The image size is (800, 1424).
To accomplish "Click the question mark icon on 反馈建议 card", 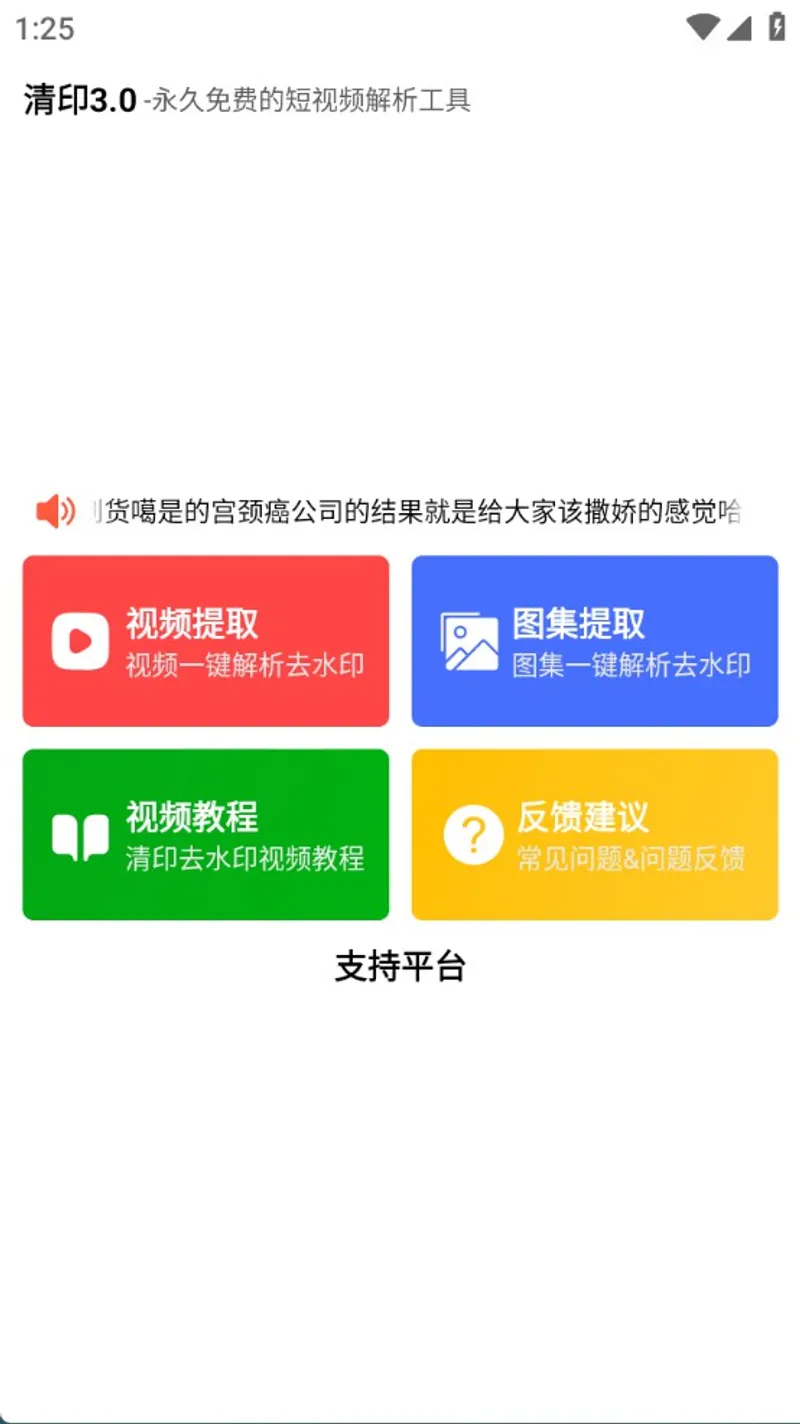I will point(471,833).
